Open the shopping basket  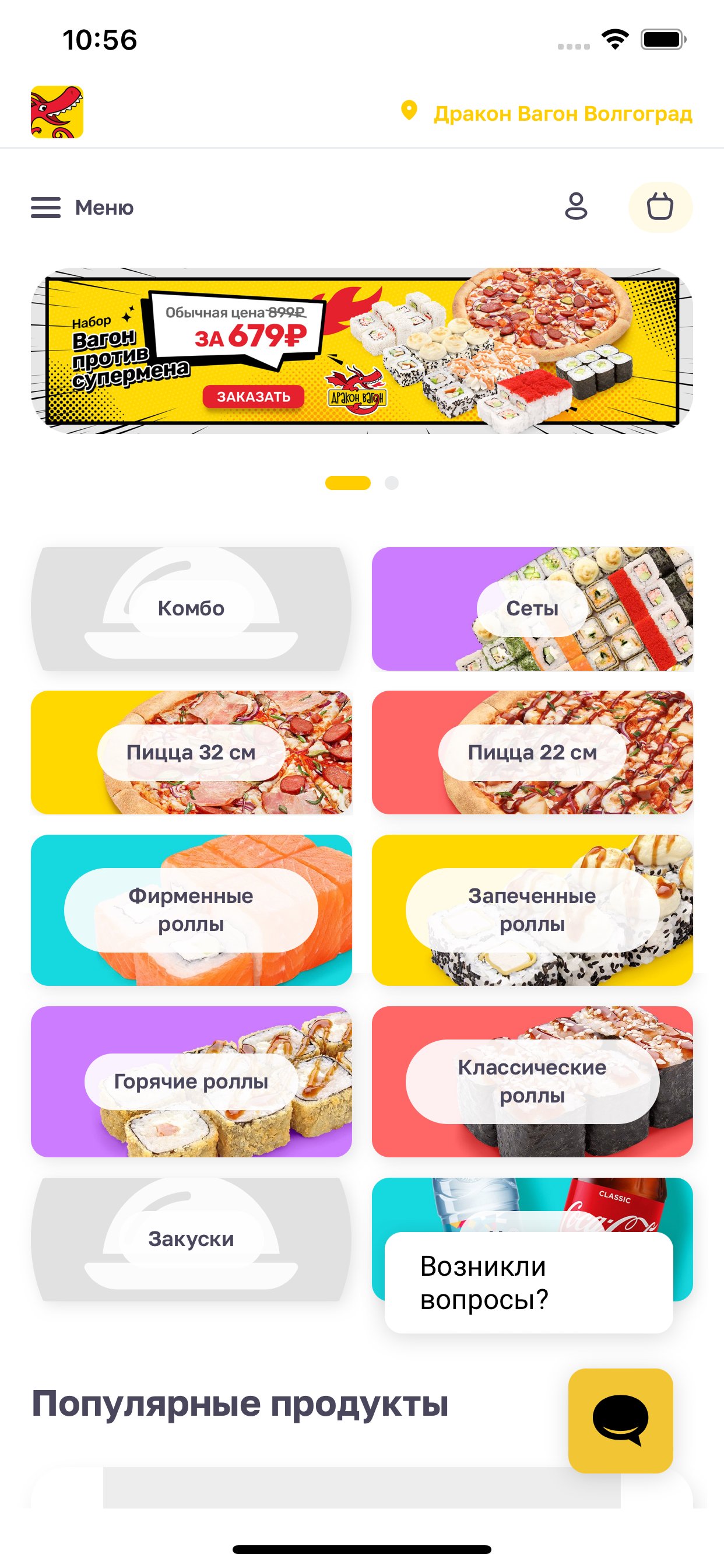(x=660, y=207)
